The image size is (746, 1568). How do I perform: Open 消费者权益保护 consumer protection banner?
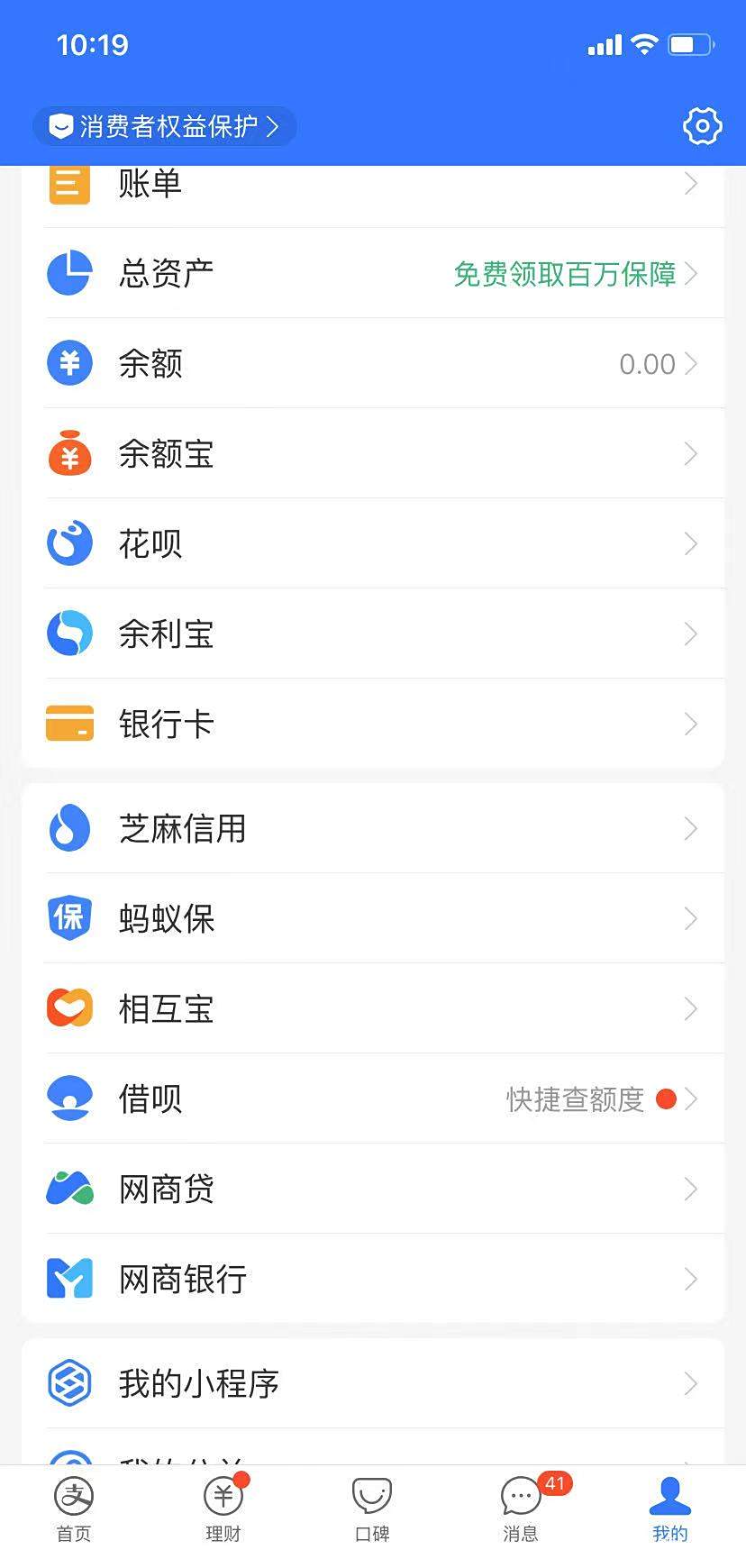tap(165, 126)
